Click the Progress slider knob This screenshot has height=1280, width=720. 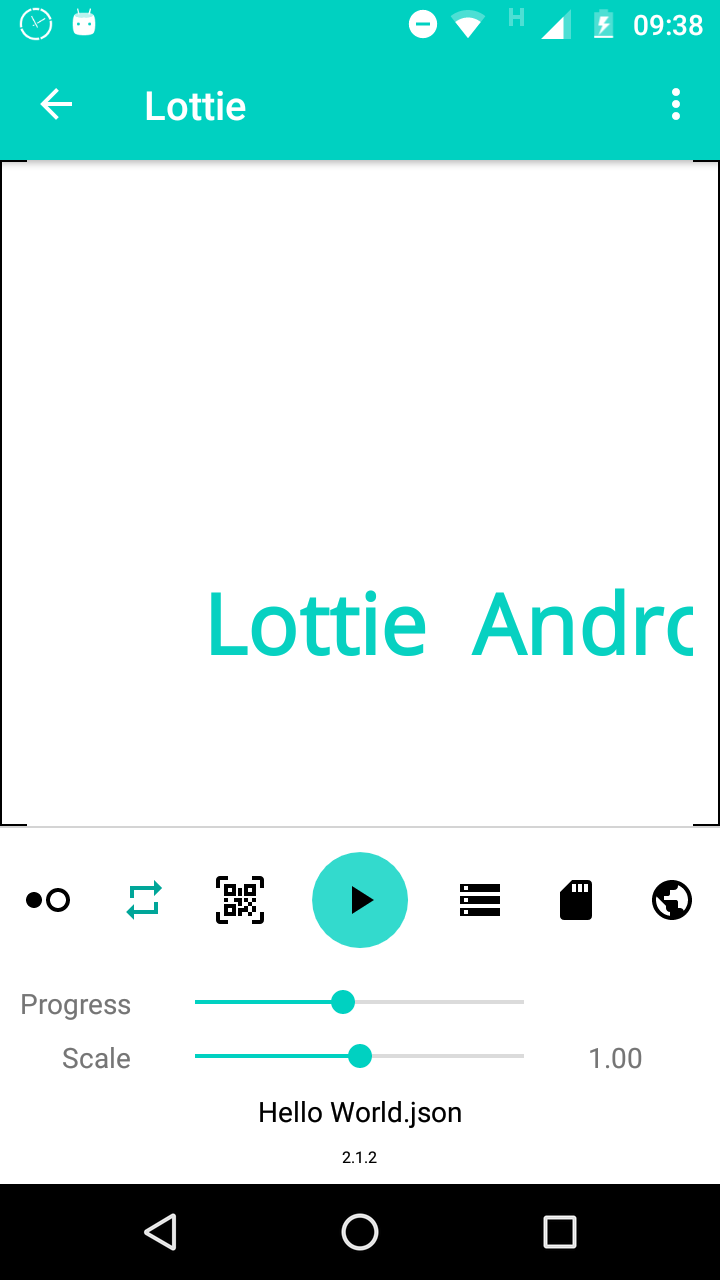pyautogui.click(x=343, y=1002)
